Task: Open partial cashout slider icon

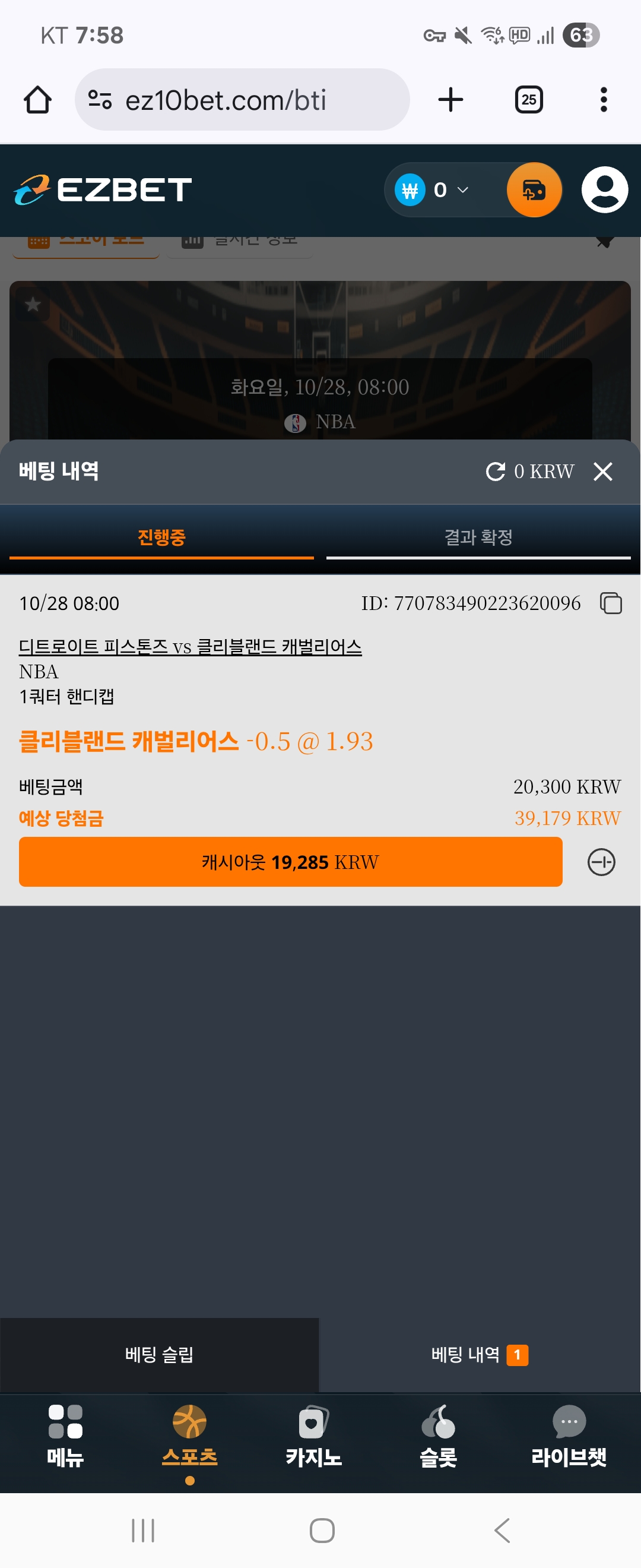Action: click(601, 862)
